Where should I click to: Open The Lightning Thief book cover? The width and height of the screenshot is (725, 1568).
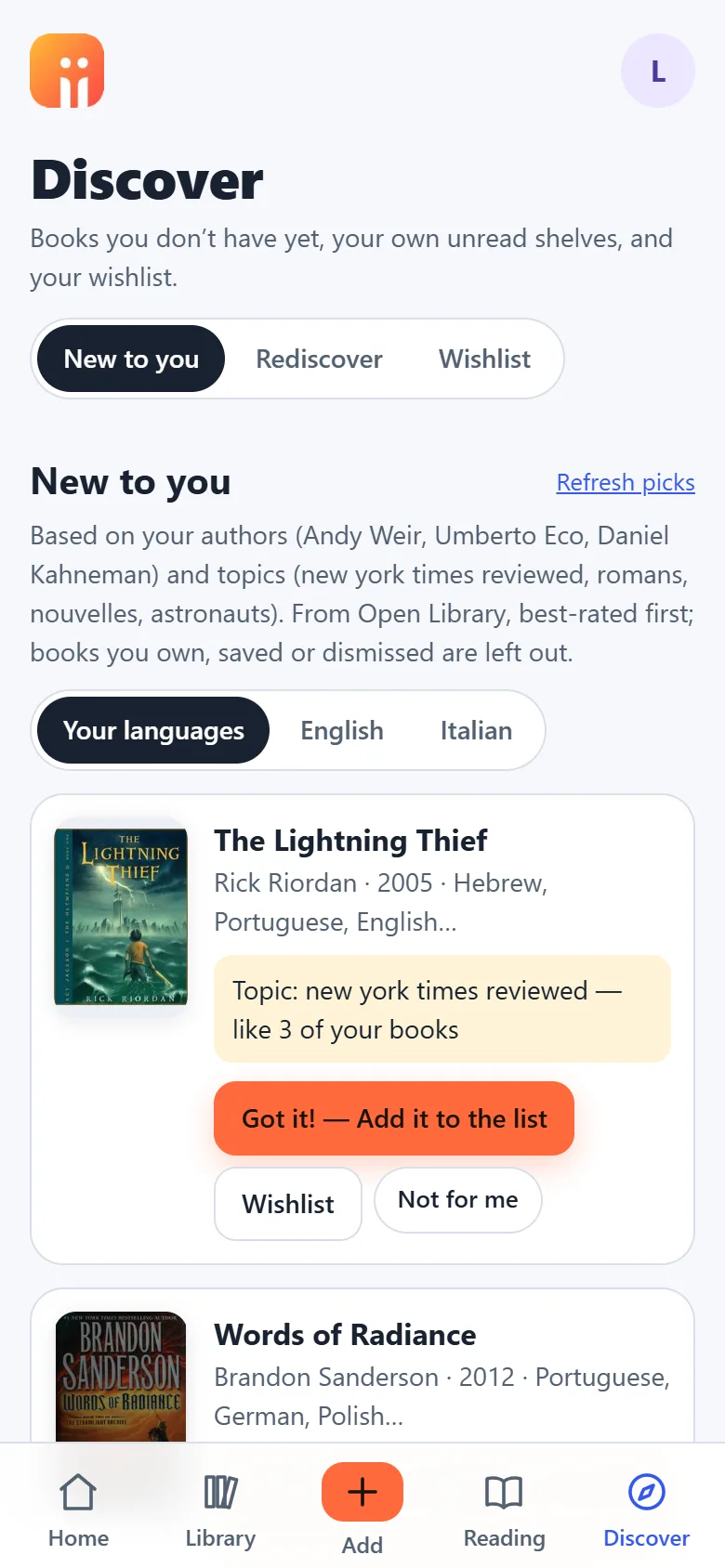(121, 917)
